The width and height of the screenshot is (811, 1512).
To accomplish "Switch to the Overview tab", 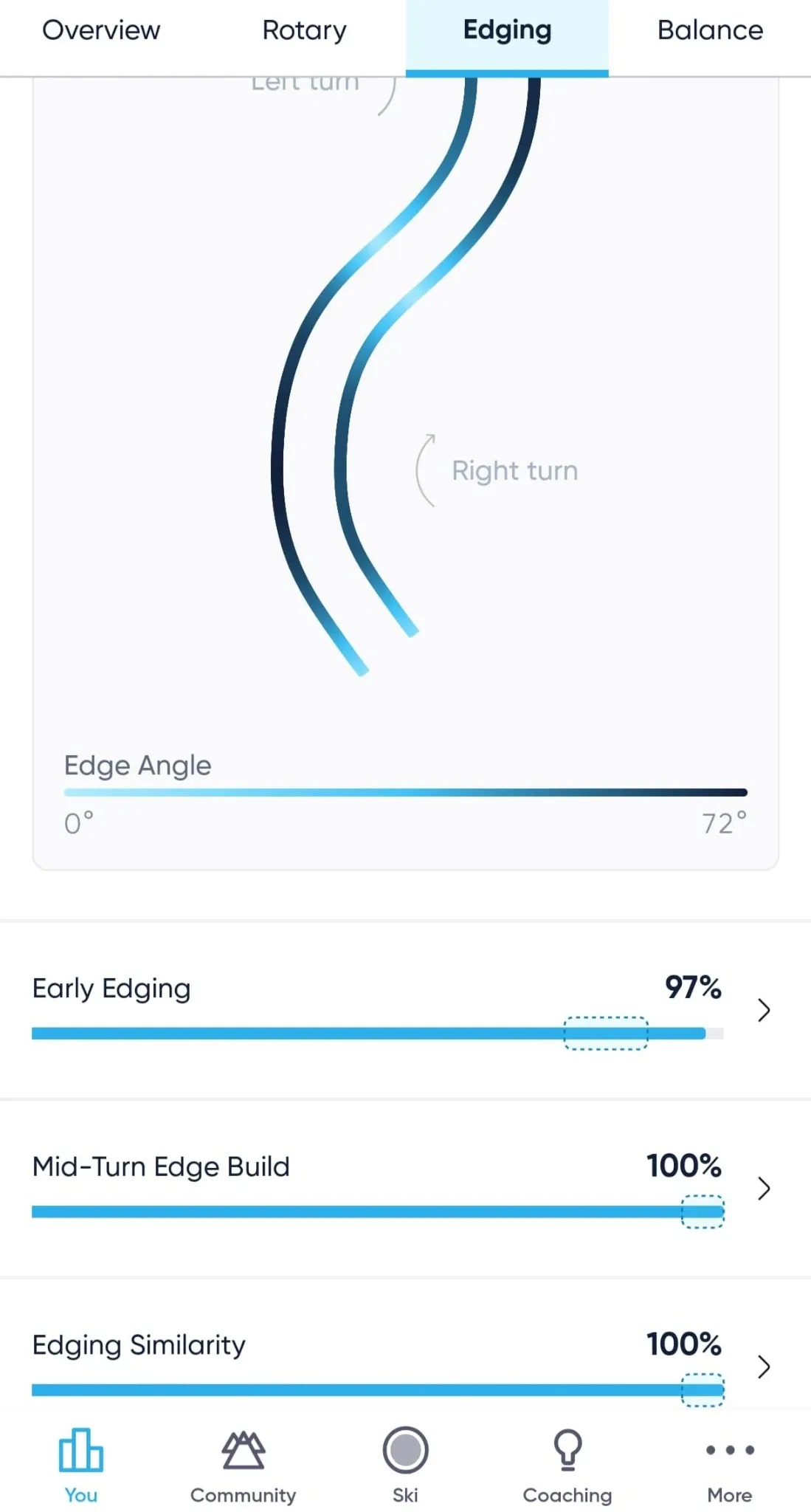I will coord(101,31).
